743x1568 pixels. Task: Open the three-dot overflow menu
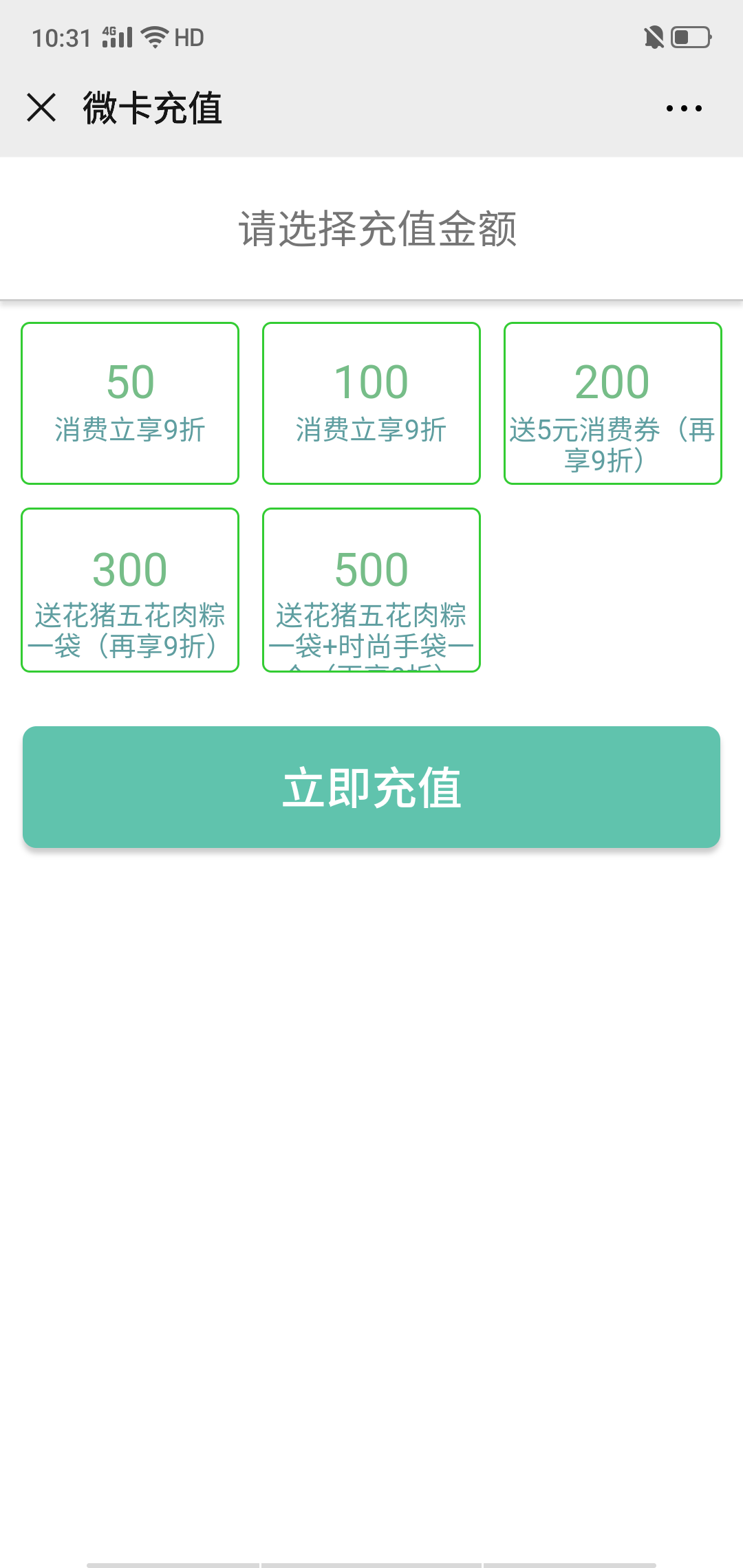click(684, 108)
